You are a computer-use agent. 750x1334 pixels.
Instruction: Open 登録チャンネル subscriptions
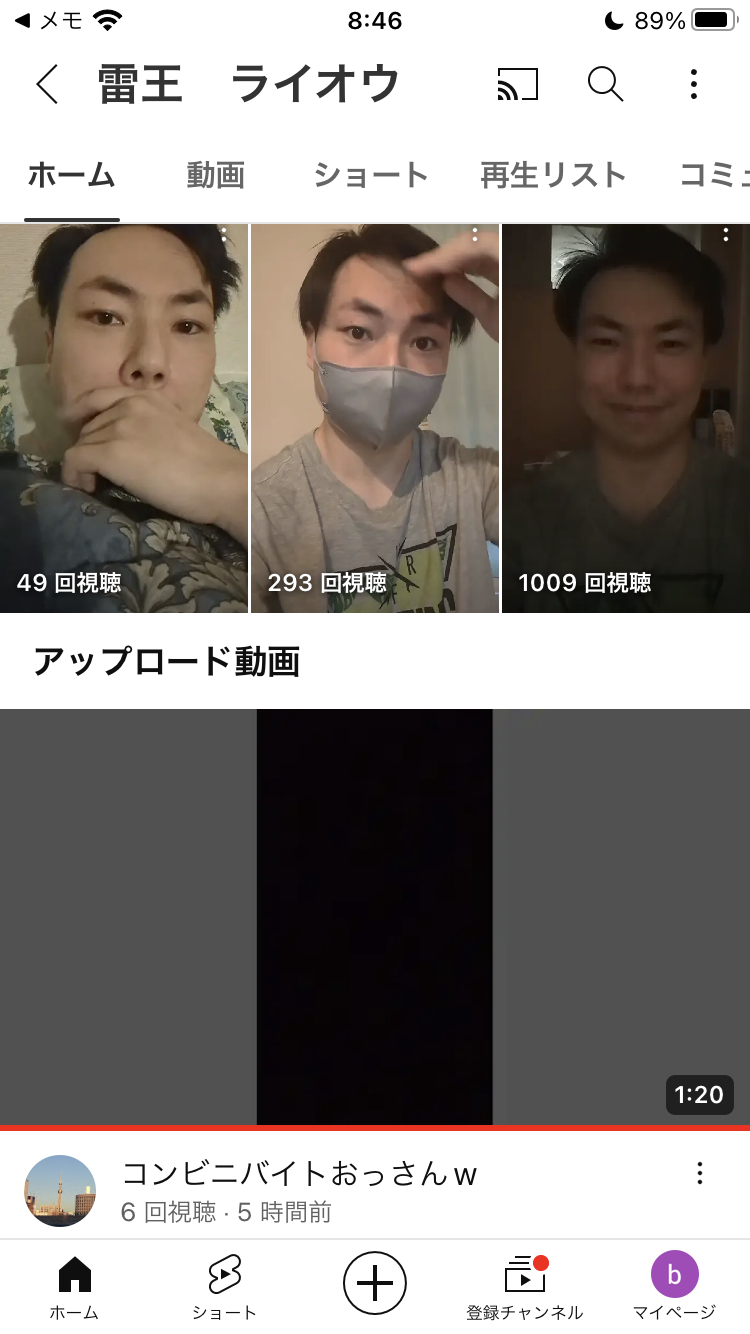click(x=524, y=1288)
